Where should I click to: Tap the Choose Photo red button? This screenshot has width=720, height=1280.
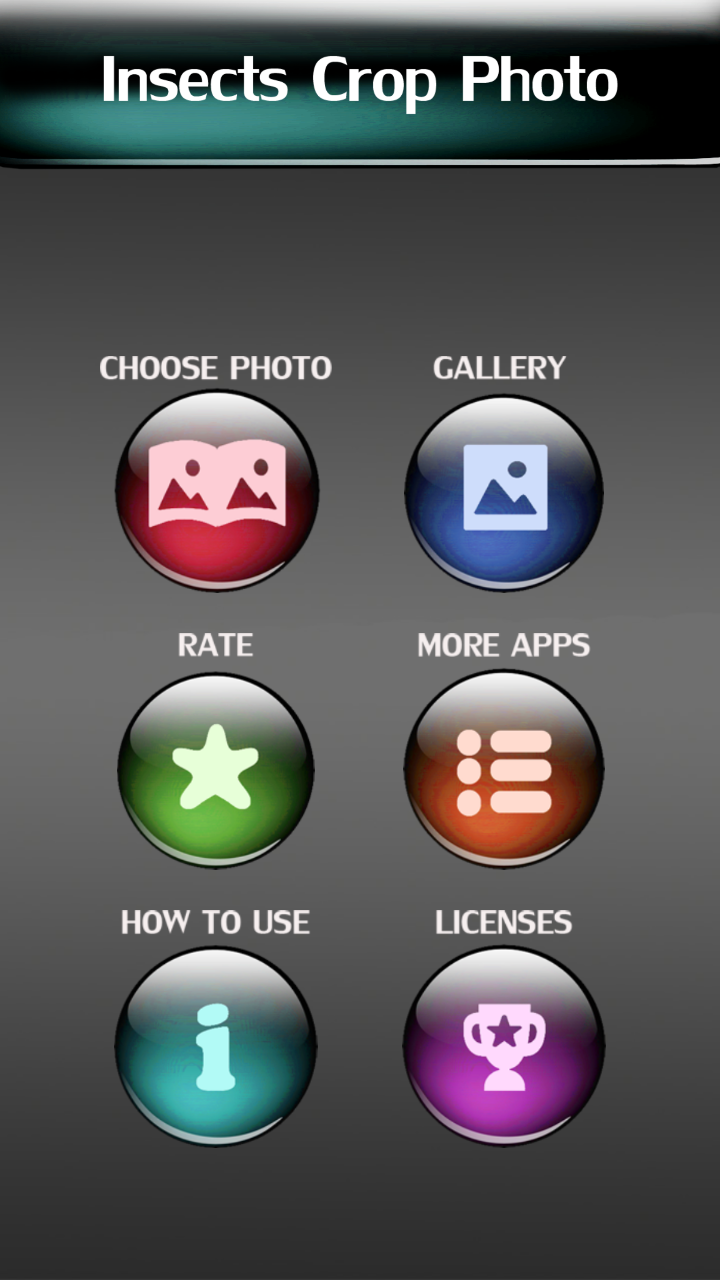pos(216,490)
